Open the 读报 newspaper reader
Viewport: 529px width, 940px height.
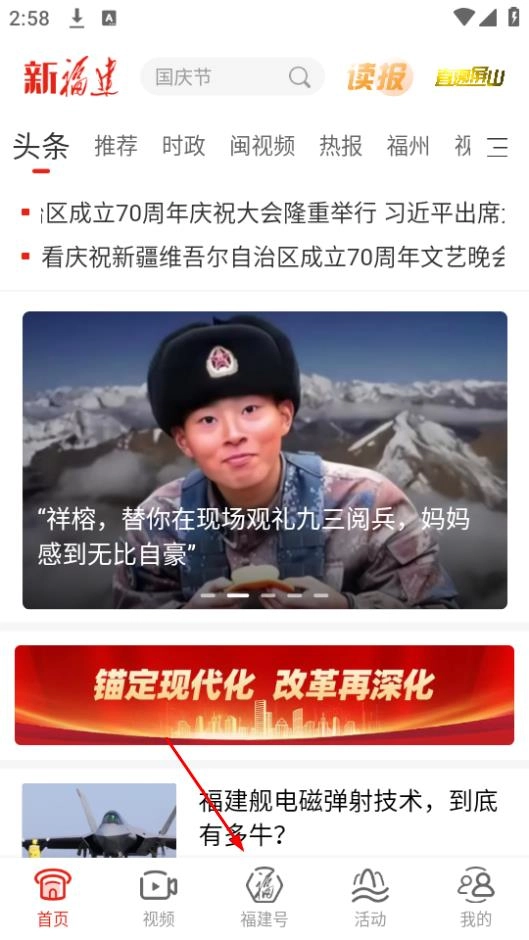[x=378, y=77]
